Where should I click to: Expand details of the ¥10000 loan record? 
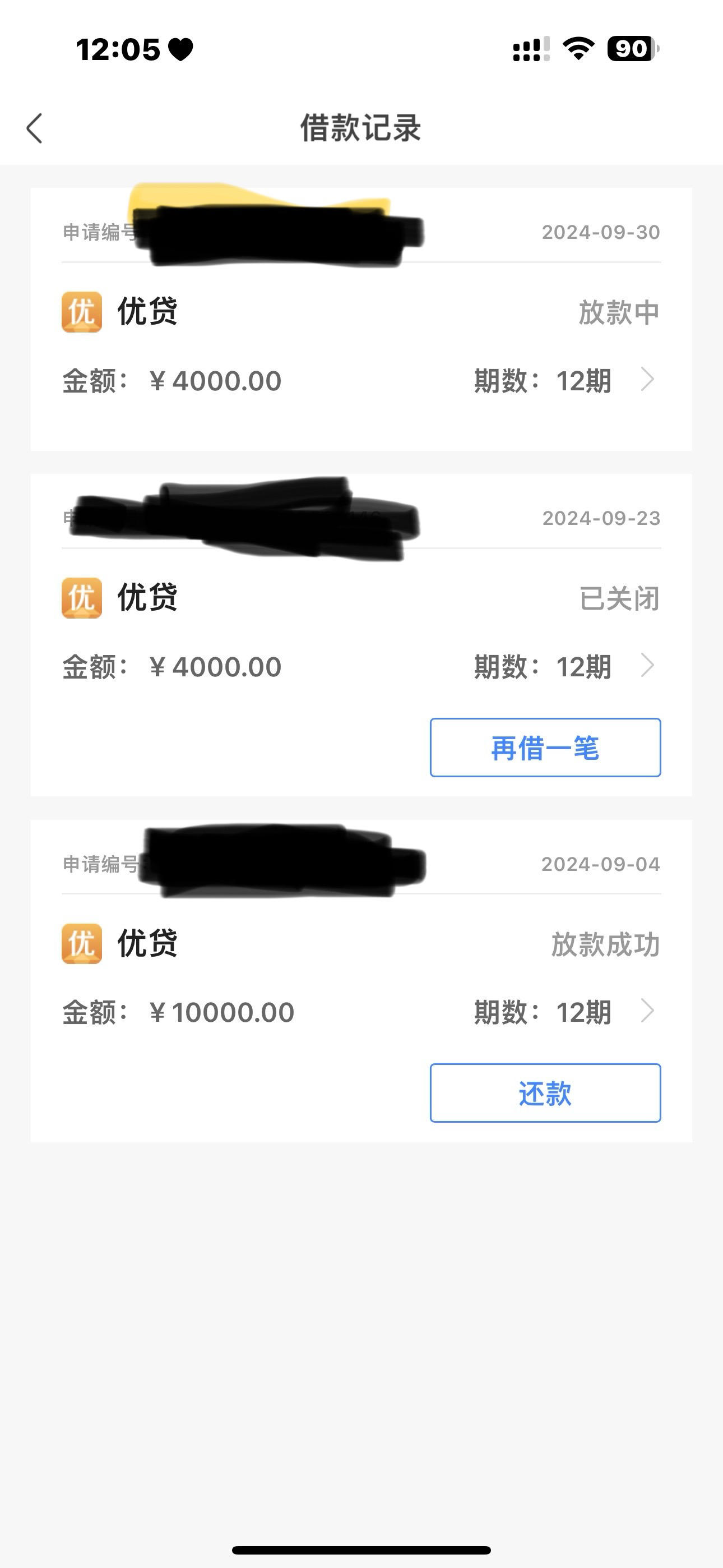[649, 1011]
